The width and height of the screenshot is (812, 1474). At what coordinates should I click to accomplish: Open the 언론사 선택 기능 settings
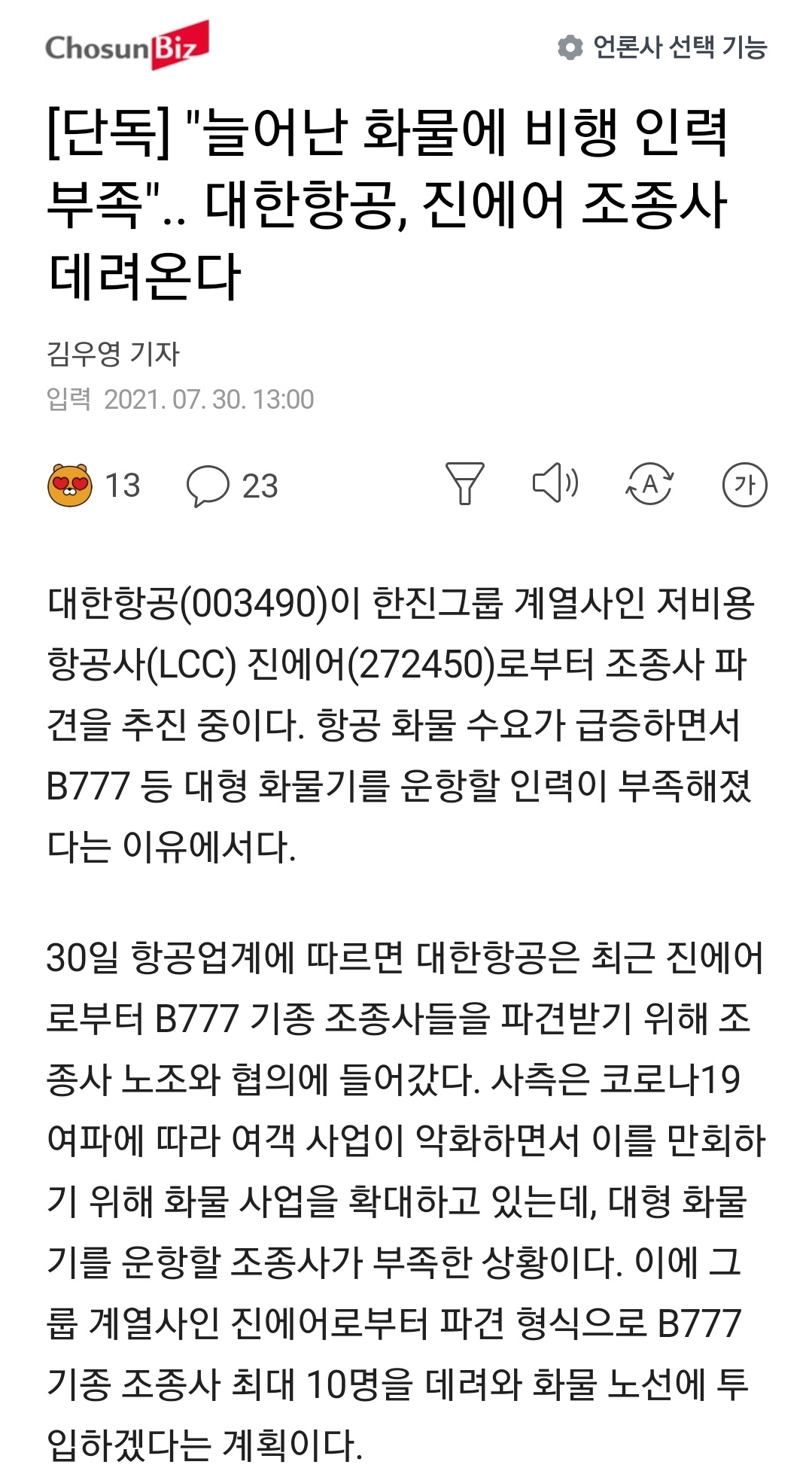point(662,47)
